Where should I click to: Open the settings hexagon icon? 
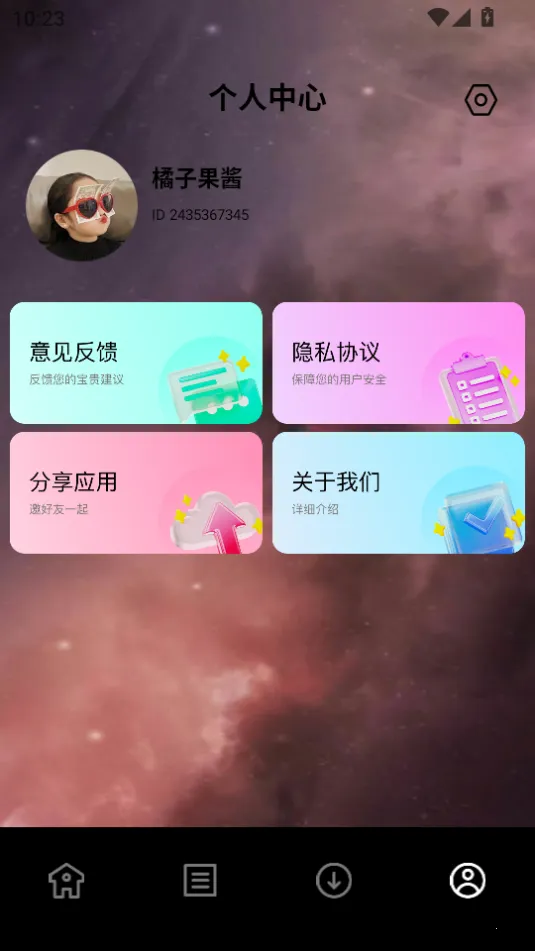pyautogui.click(x=480, y=100)
